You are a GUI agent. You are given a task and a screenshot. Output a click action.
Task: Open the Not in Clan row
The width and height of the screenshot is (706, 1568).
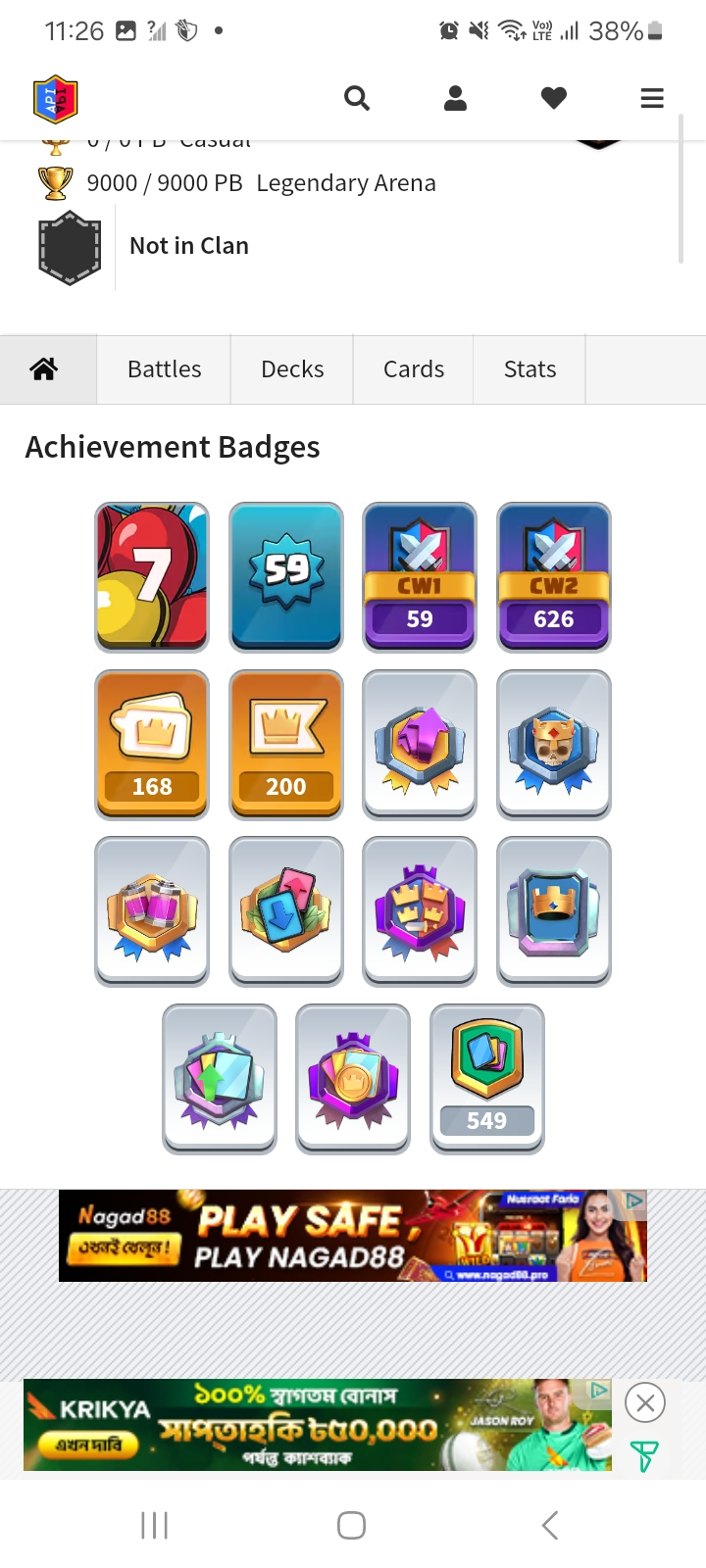[x=188, y=246]
